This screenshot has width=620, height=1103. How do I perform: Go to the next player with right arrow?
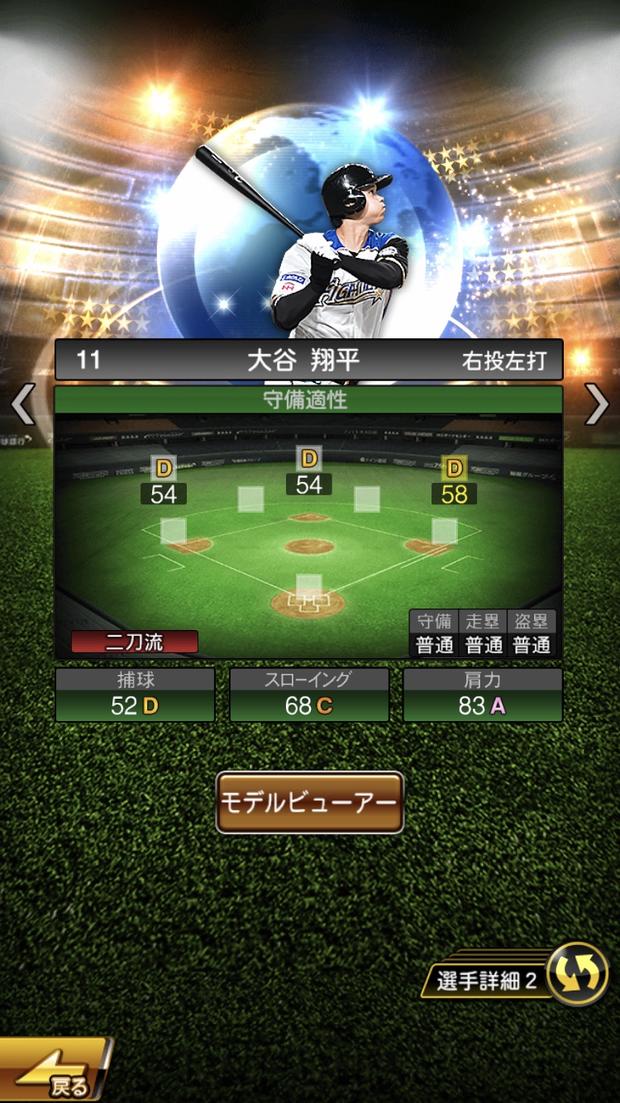tap(597, 404)
